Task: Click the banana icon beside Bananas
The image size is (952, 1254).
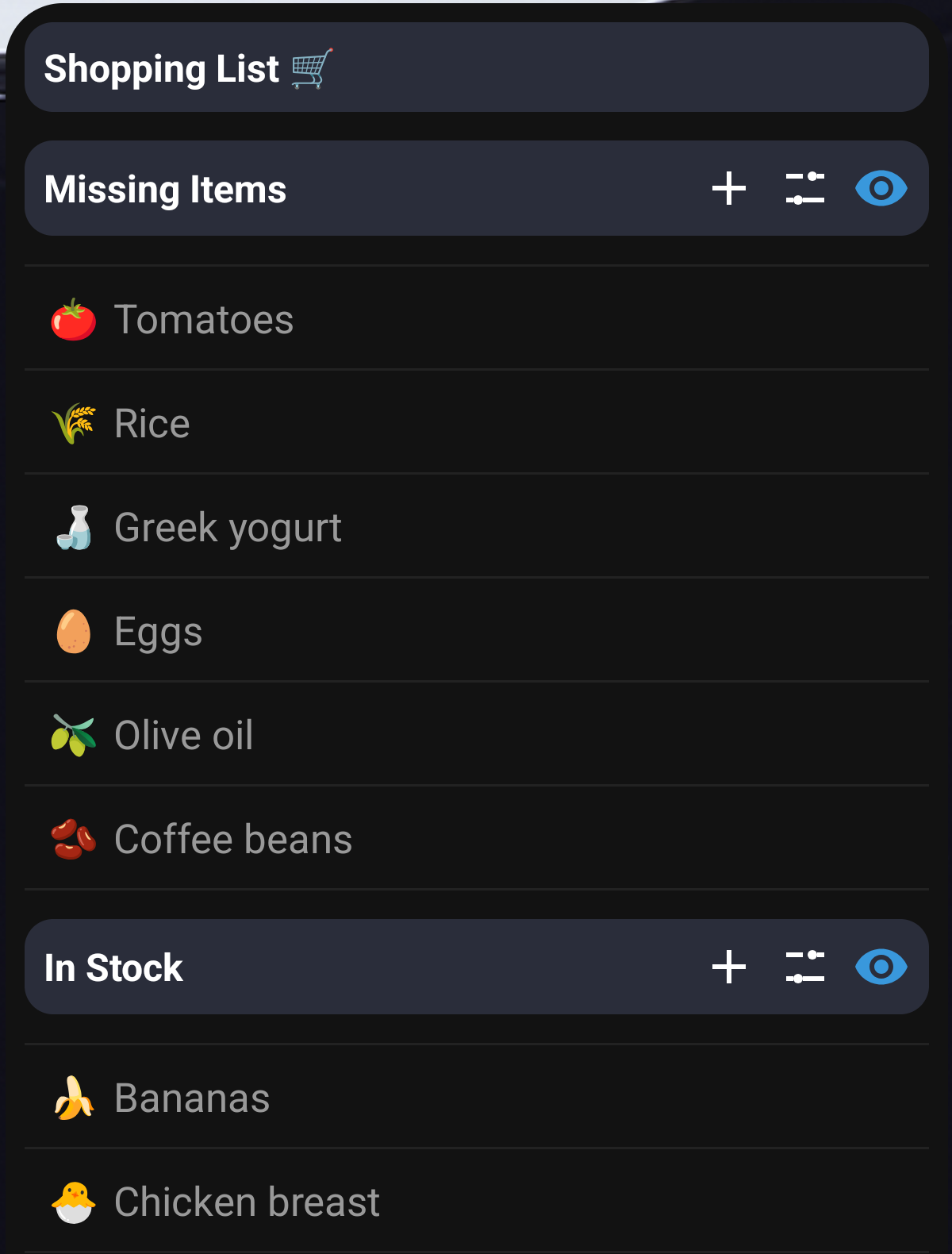Action: pos(74,1098)
